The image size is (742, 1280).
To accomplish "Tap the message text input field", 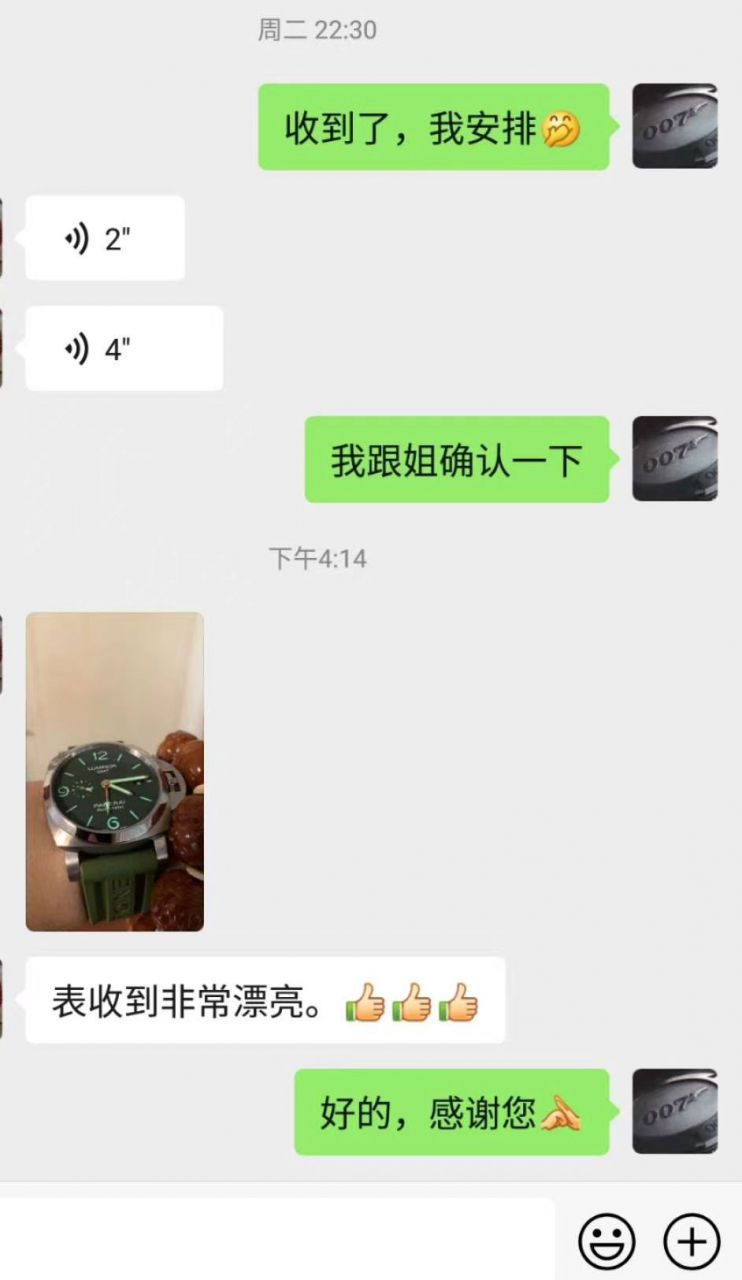I will [275, 1240].
